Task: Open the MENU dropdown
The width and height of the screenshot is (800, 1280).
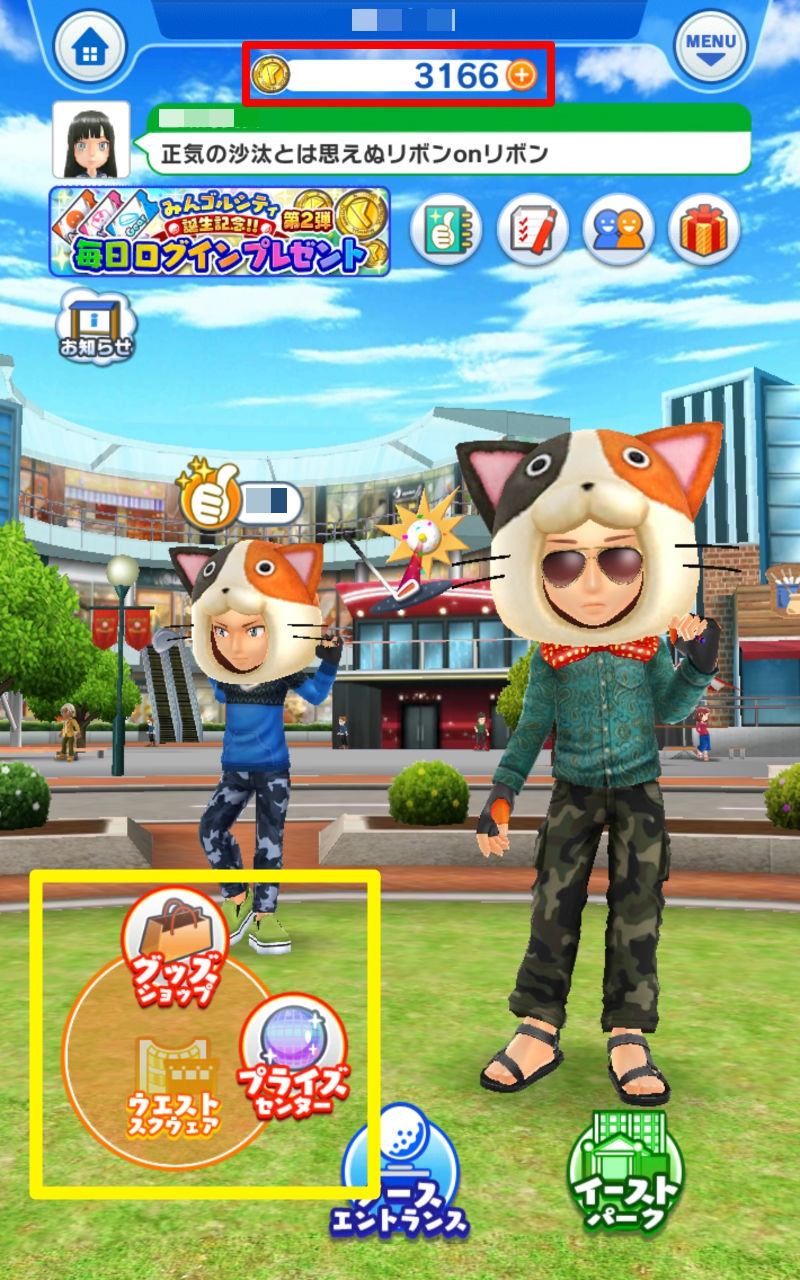Action: coord(711,47)
